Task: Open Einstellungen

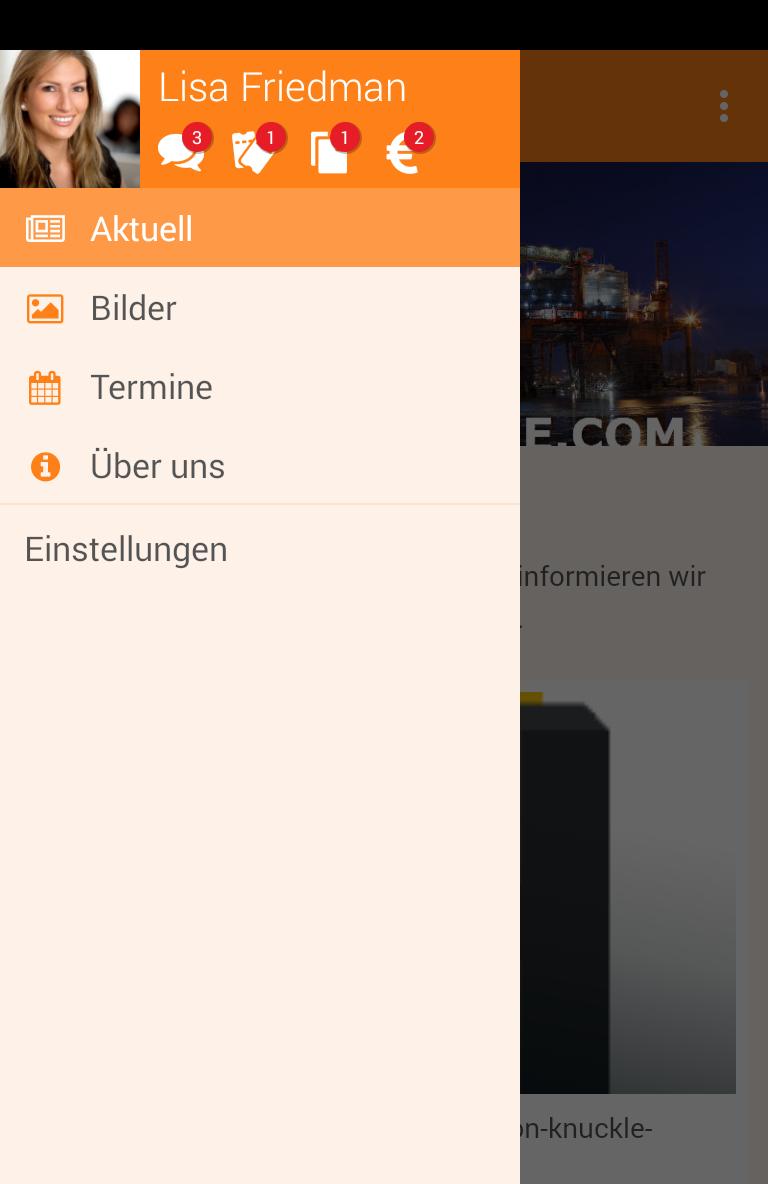Action: [126, 549]
